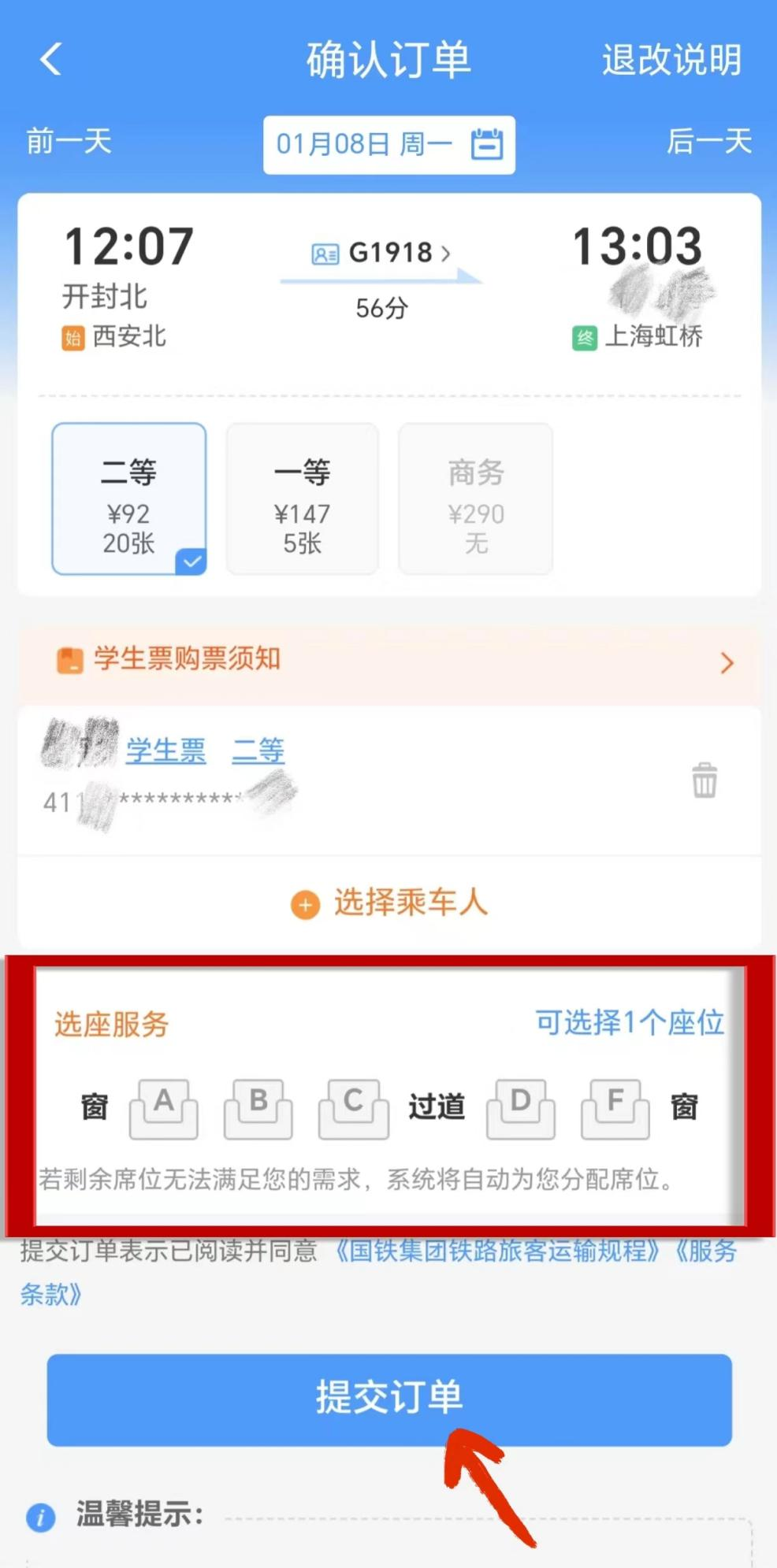Change passenger seat class 二等 link

coord(258,750)
